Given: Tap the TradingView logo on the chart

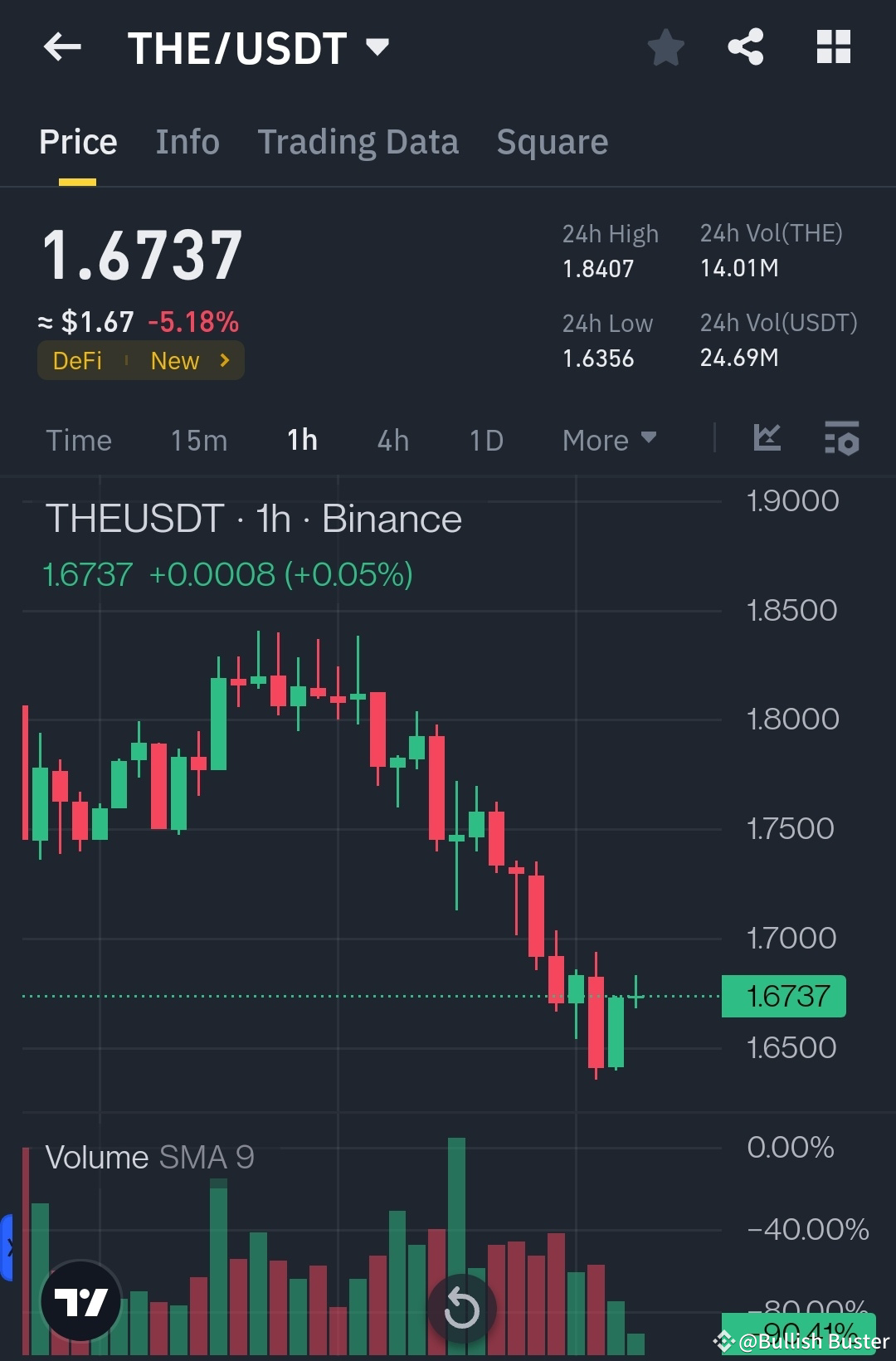Looking at the screenshot, I should pos(80,1301).
